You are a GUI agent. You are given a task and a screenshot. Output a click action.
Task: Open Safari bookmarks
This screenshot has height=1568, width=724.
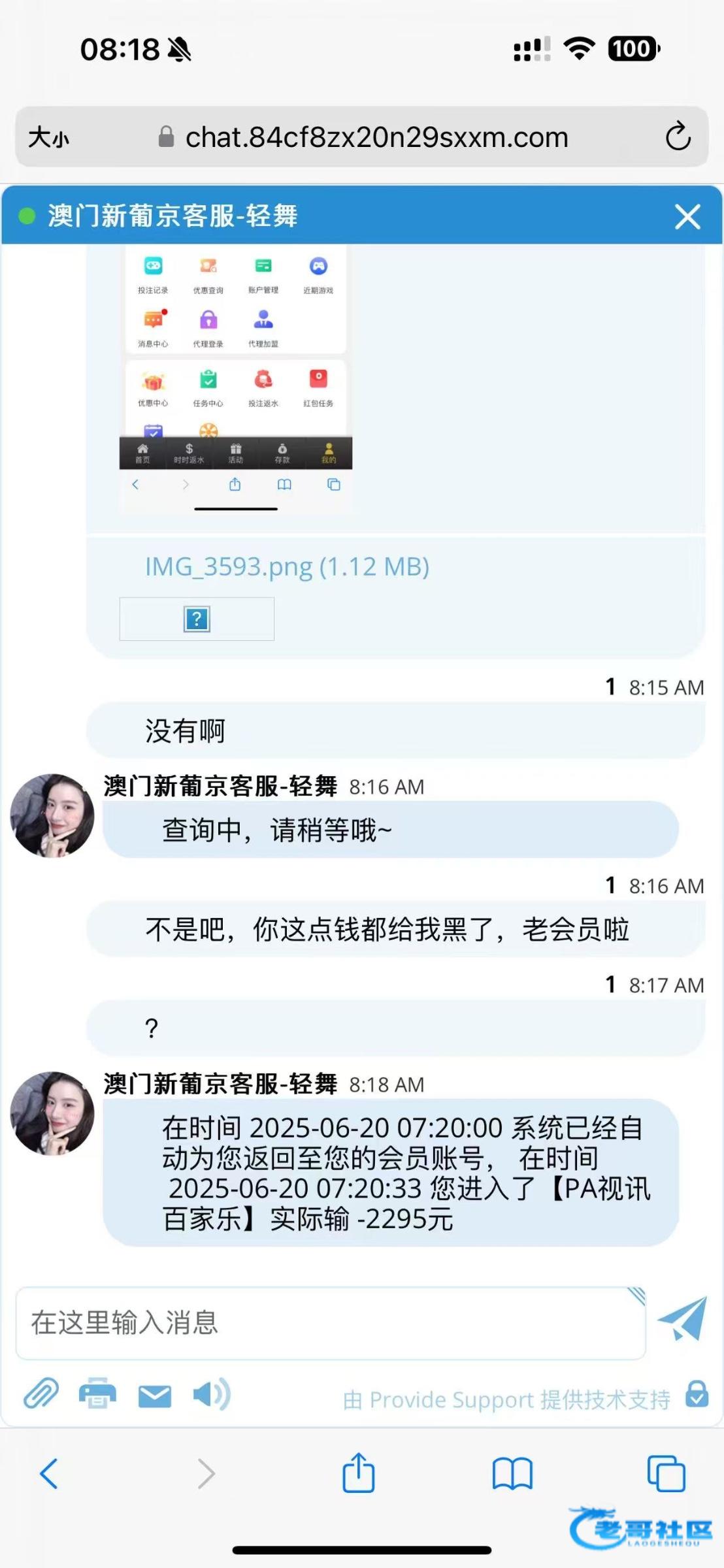coord(512,1474)
